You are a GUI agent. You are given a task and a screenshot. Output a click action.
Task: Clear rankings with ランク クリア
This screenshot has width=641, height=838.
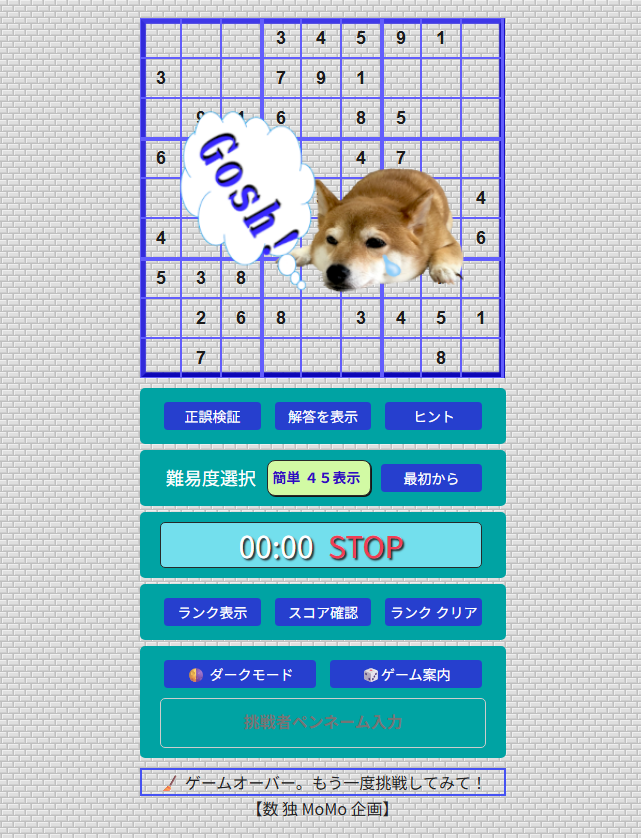click(433, 613)
